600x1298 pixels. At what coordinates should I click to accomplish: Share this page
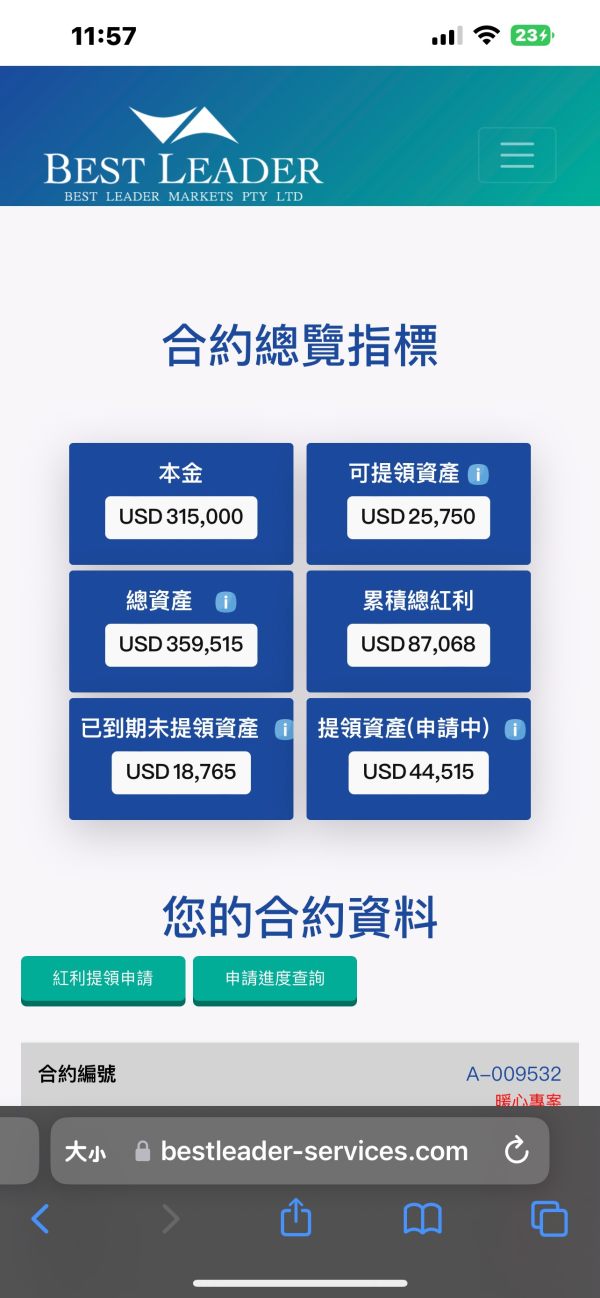tap(295, 1217)
